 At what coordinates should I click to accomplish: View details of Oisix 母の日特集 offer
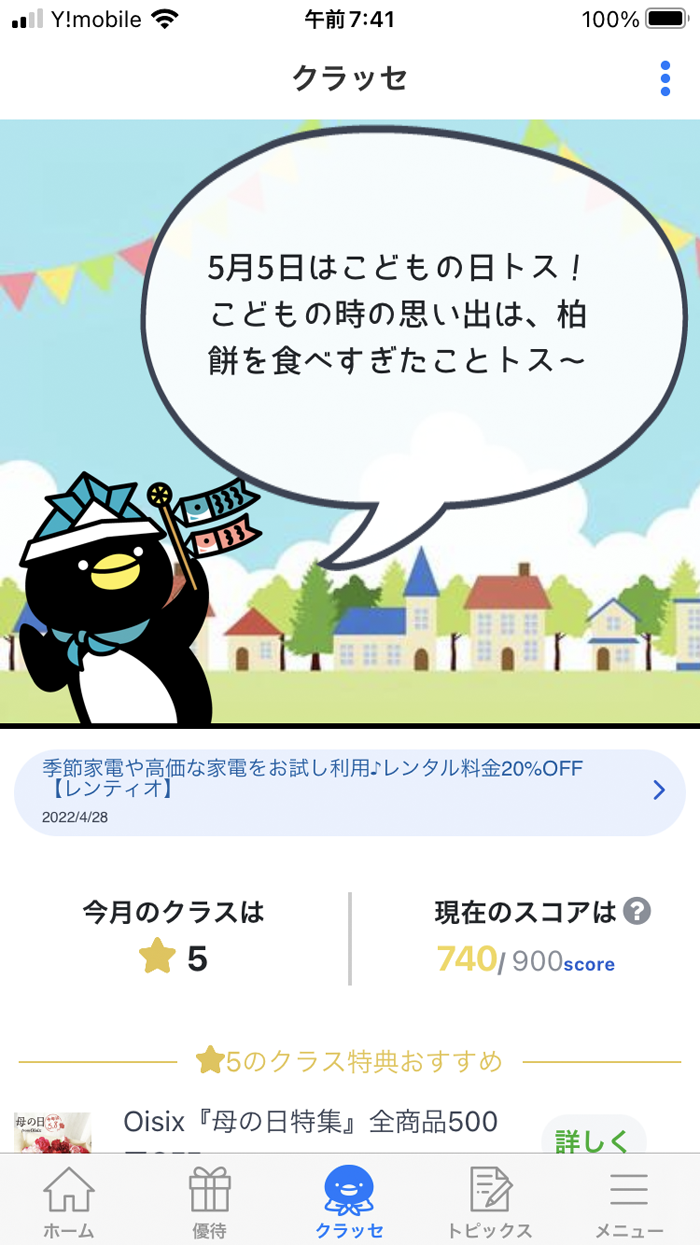pos(593,1138)
